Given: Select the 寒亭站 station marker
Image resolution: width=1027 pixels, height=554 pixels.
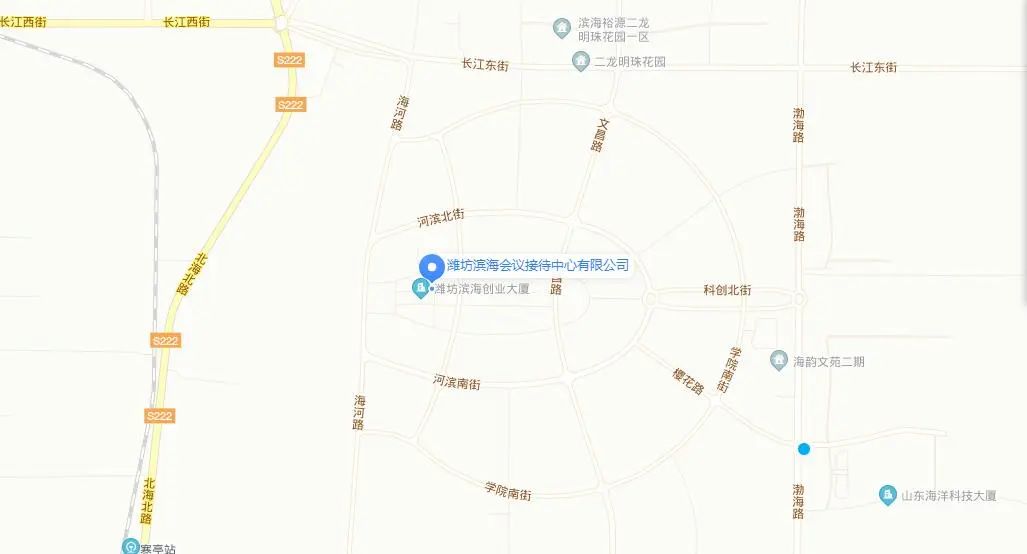Looking at the screenshot, I should coord(130,547).
